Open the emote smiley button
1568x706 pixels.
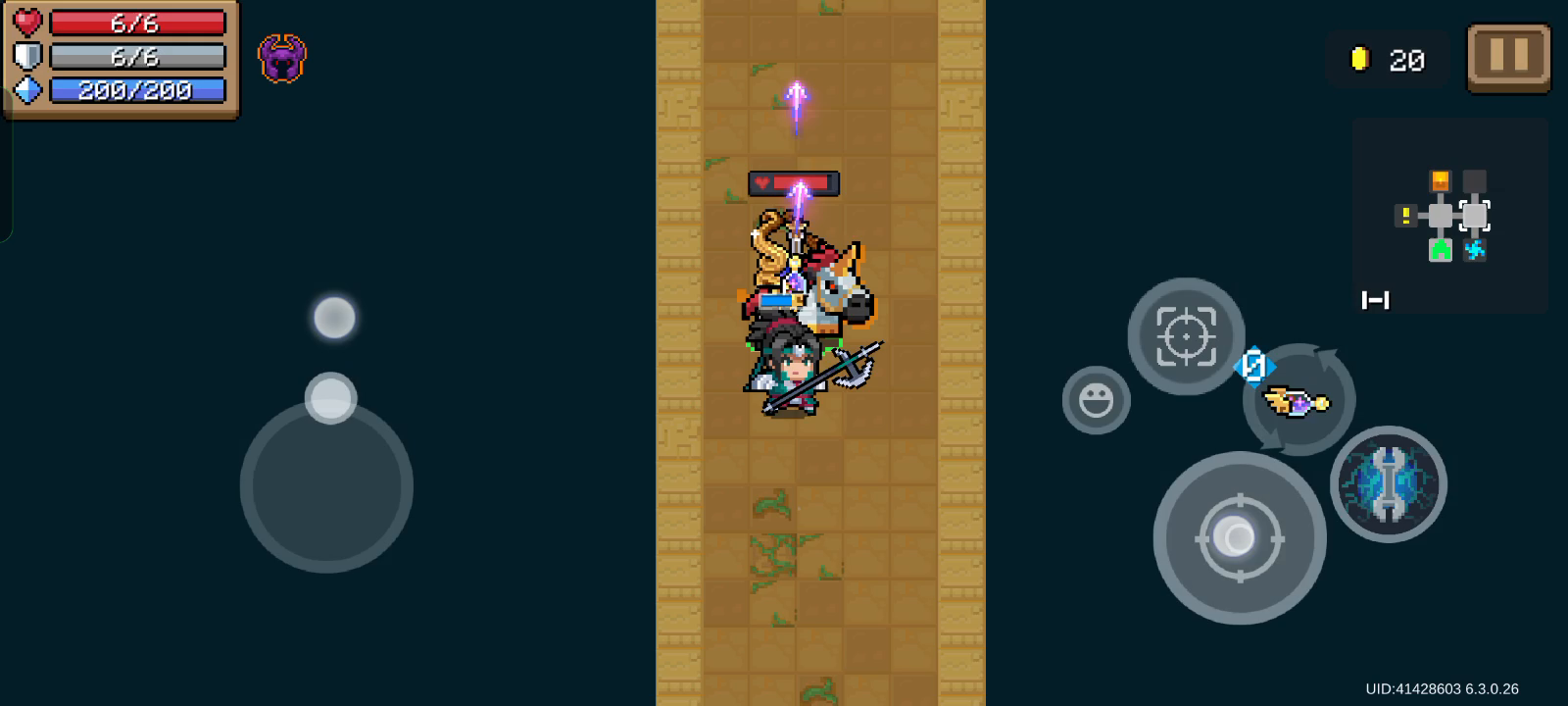click(1096, 400)
